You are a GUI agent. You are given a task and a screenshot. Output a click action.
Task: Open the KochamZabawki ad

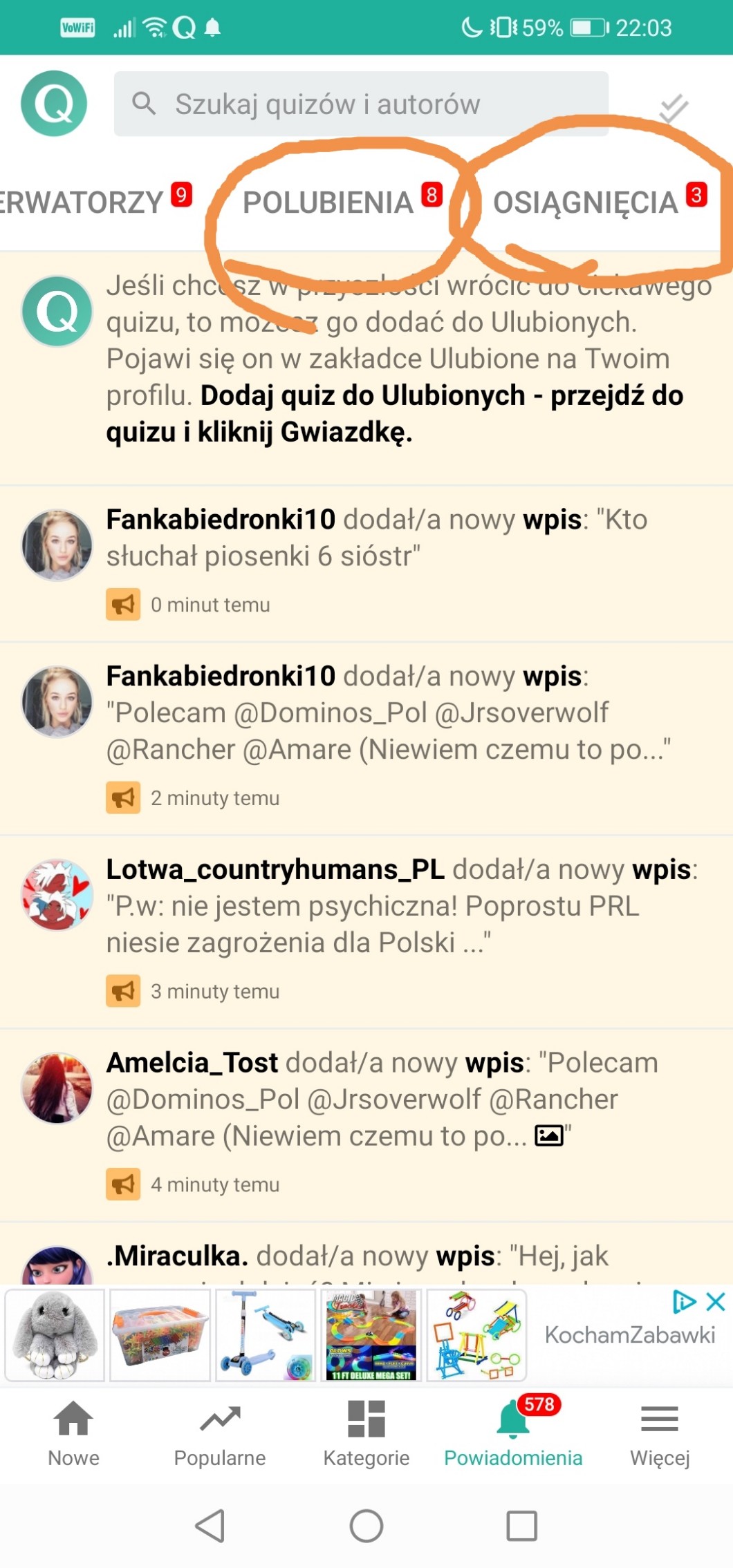(x=629, y=1335)
